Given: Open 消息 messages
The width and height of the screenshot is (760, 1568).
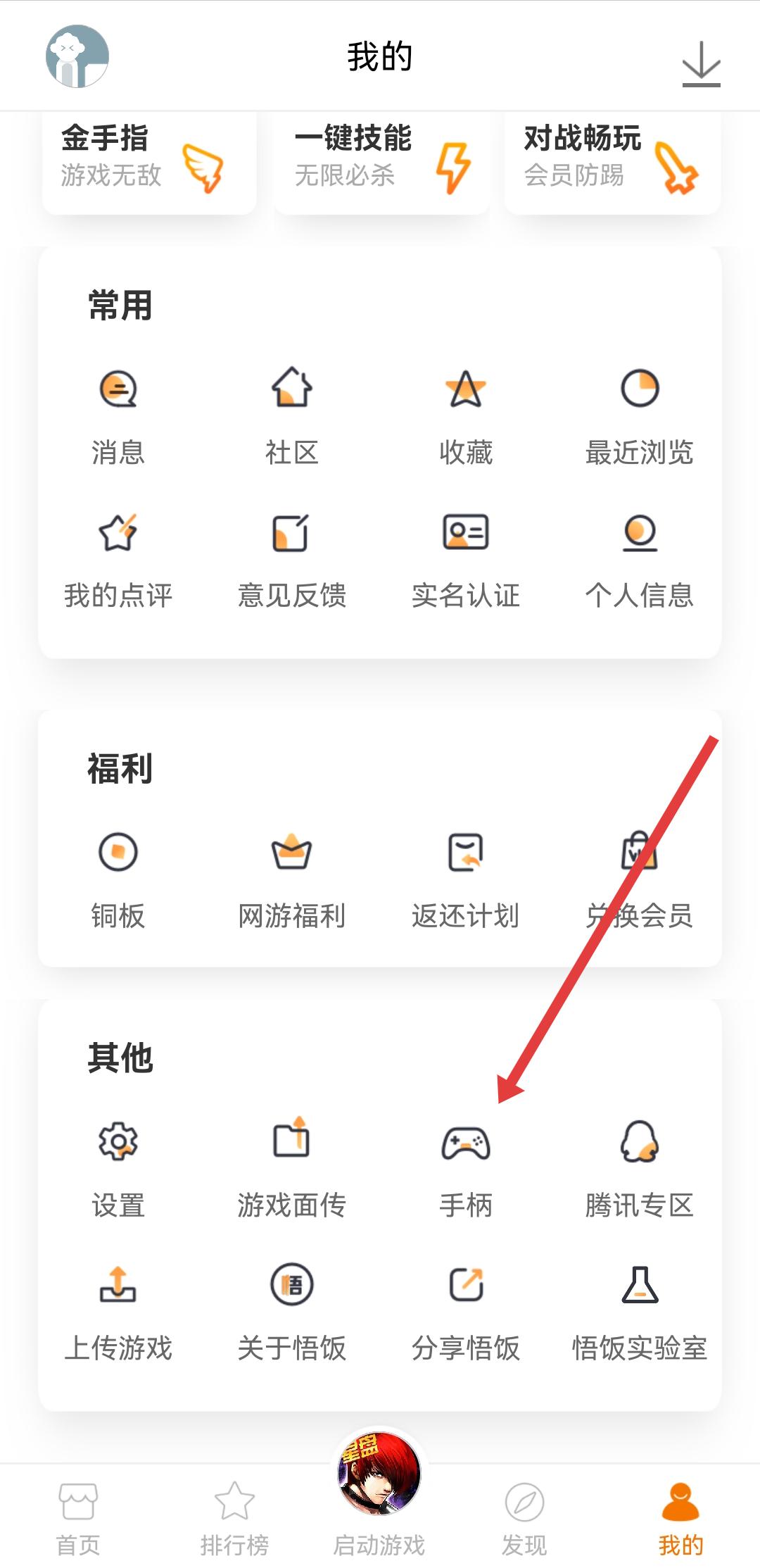Looking at the screenshot, I should pos(118,415).
